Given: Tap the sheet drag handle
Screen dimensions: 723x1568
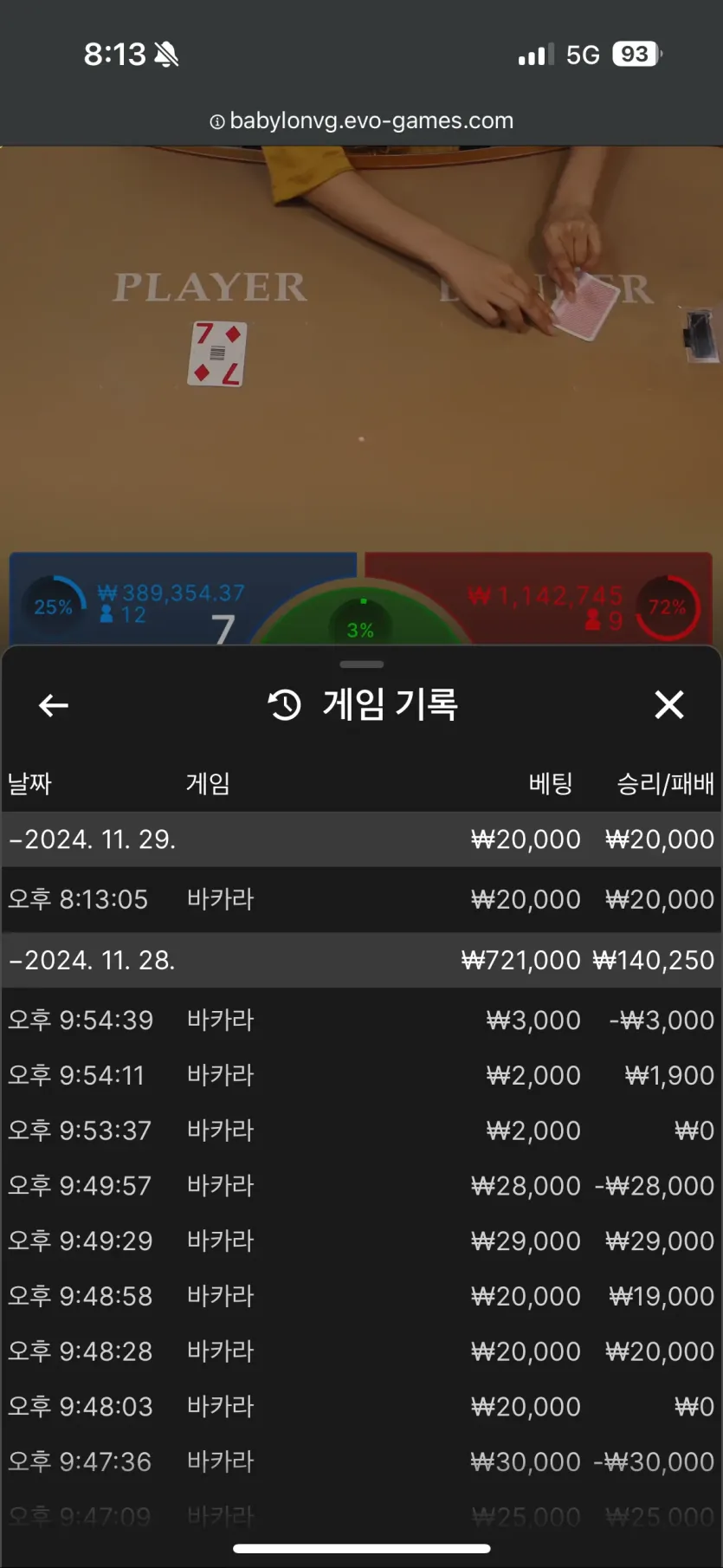Looking at the screenshot, I should (x=362, y=664).
